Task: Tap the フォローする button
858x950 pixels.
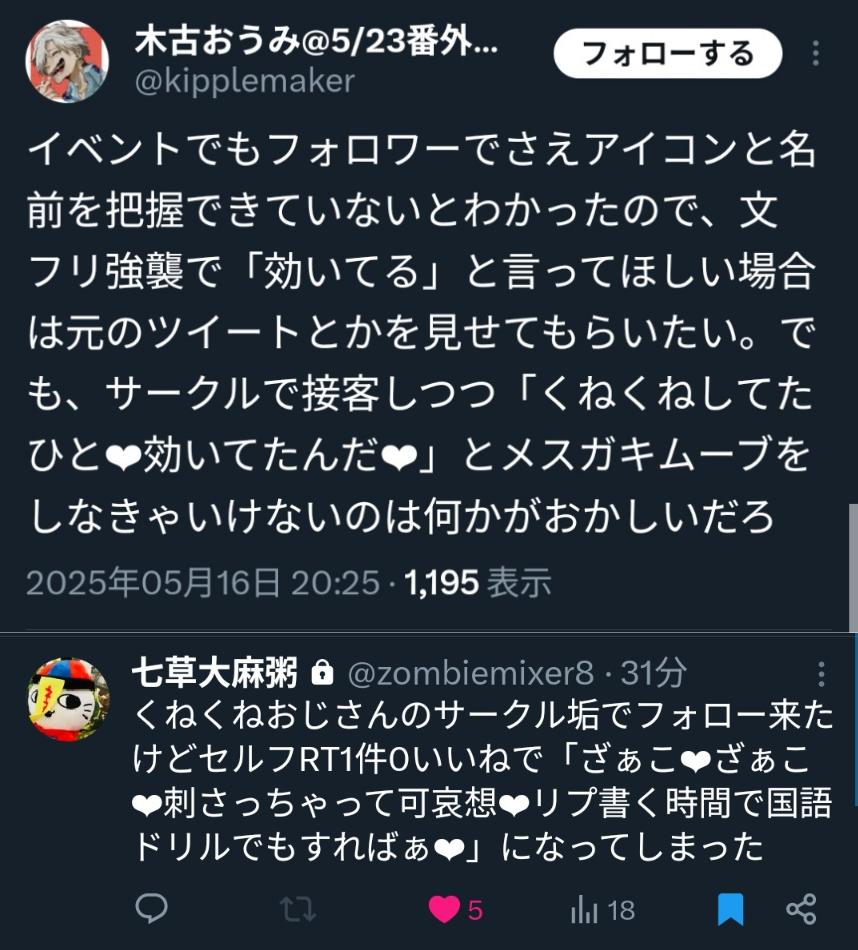Action: (x=667, y=53)
